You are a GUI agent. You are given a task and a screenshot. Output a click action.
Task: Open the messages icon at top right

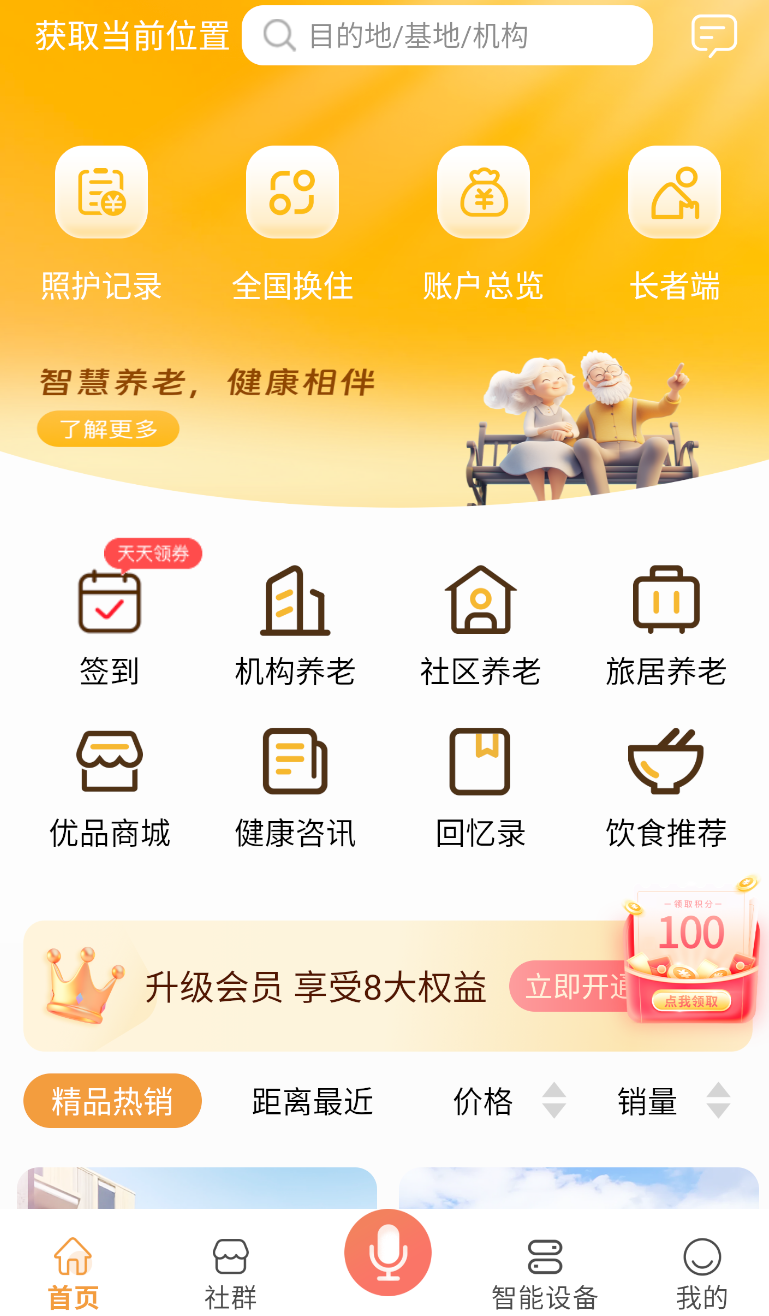pos(714,36)
